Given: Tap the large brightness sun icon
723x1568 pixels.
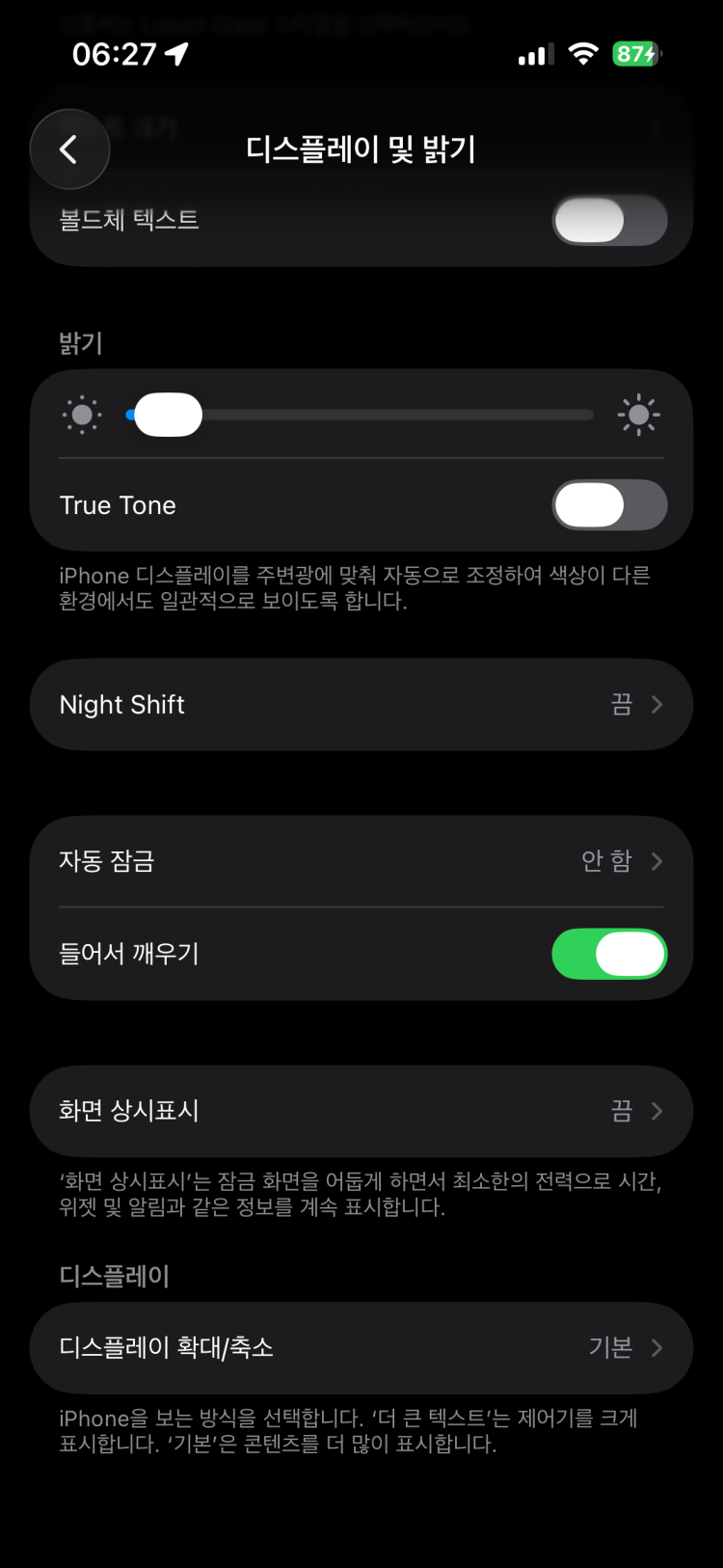Looking at the screenshot, I should tap(639, 415).
